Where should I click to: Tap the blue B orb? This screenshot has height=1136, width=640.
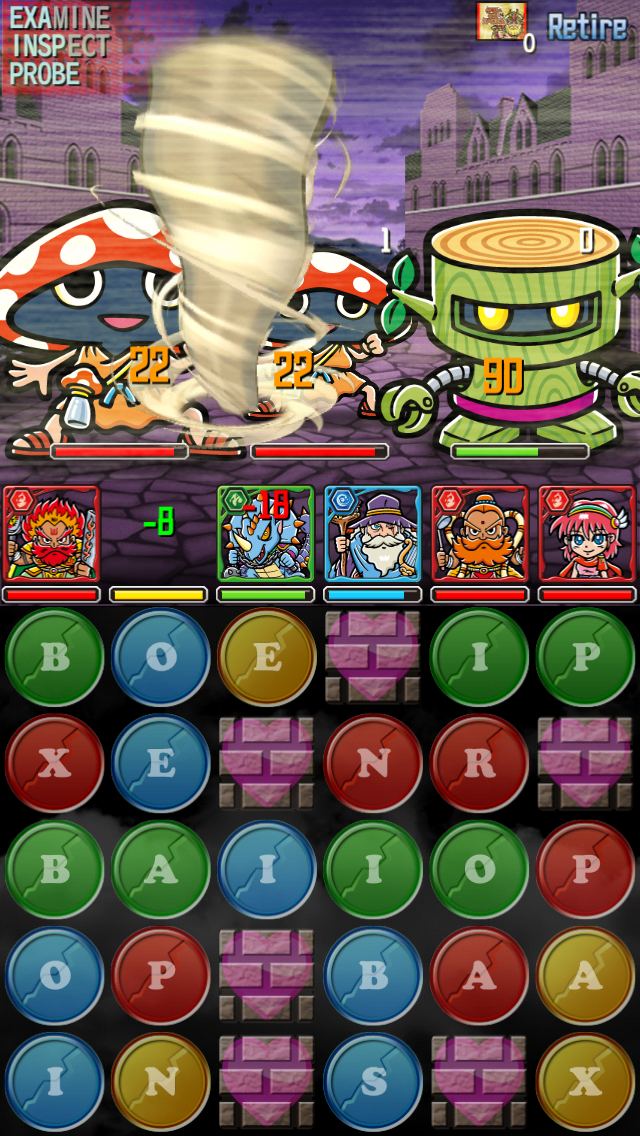372,975
